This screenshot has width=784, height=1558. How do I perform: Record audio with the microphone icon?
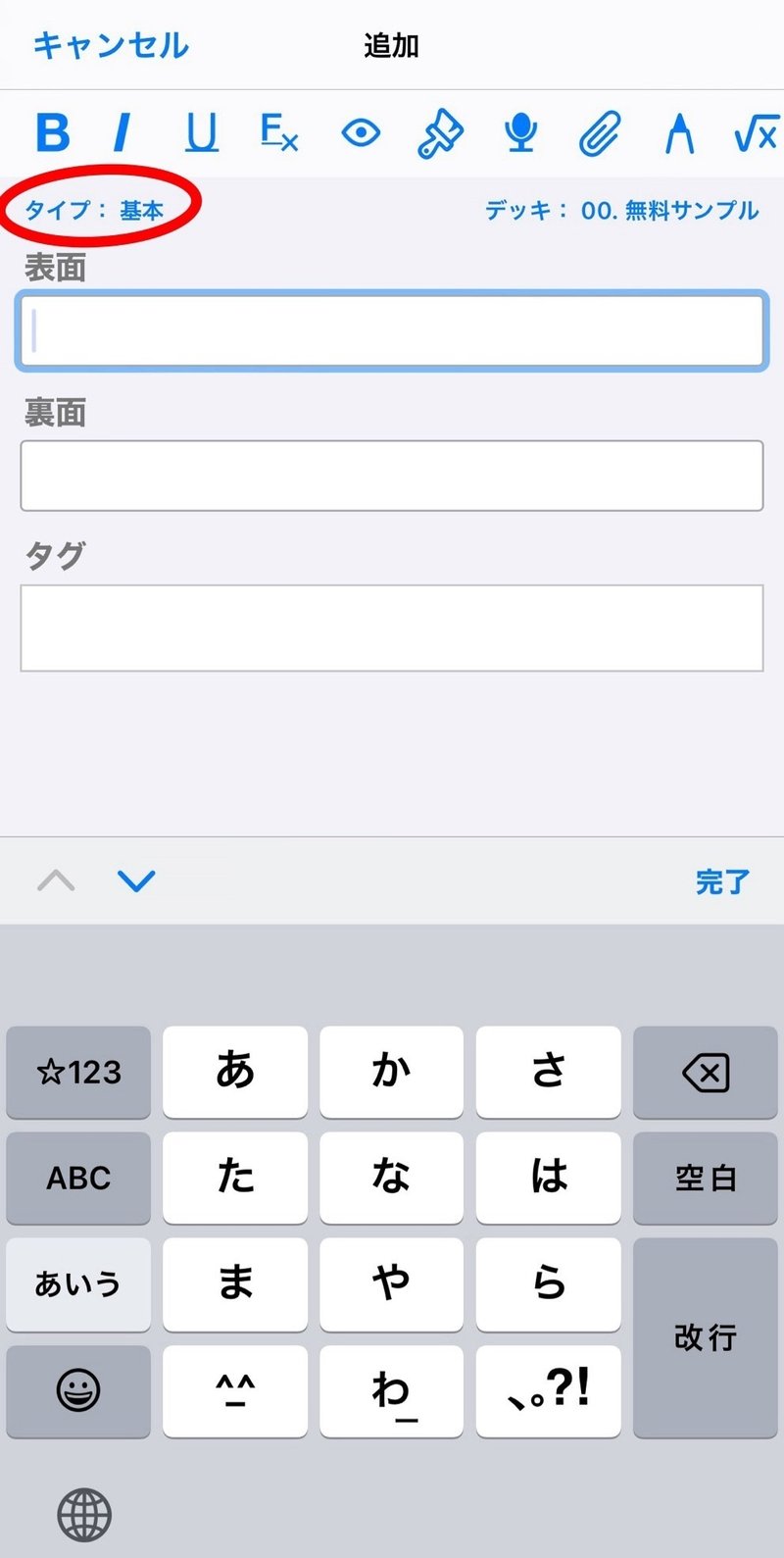coord(520,133)
